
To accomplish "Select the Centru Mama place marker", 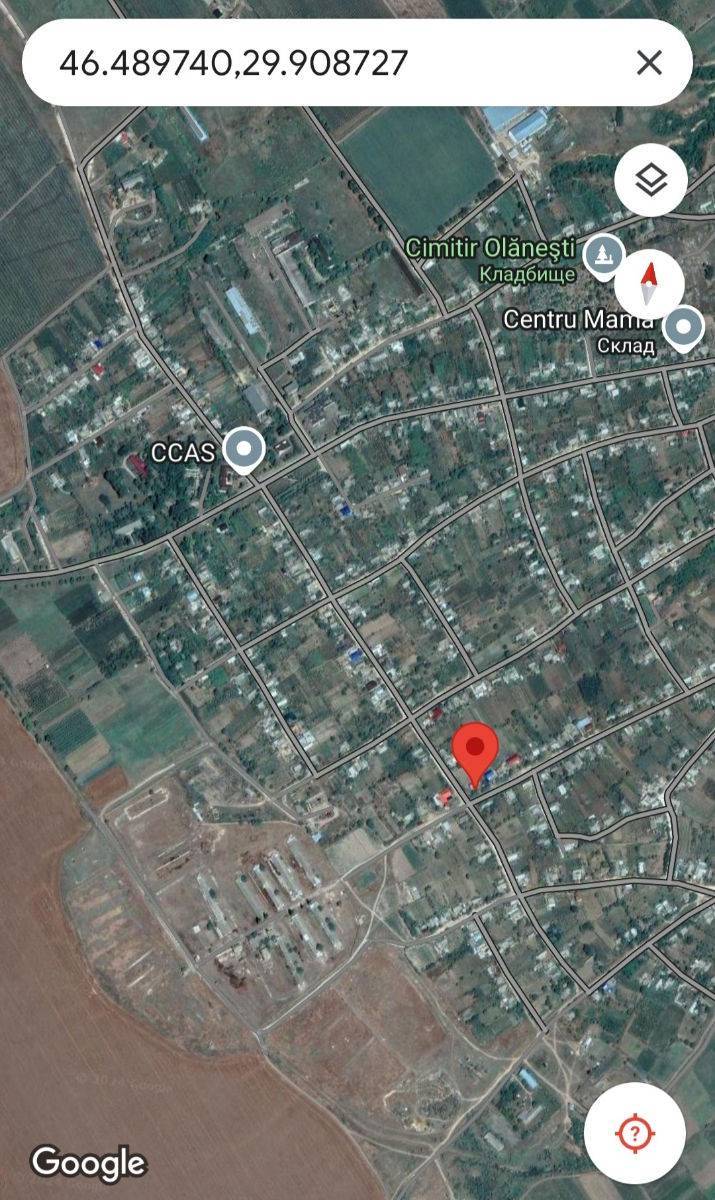I will click(x=684, y=327).
